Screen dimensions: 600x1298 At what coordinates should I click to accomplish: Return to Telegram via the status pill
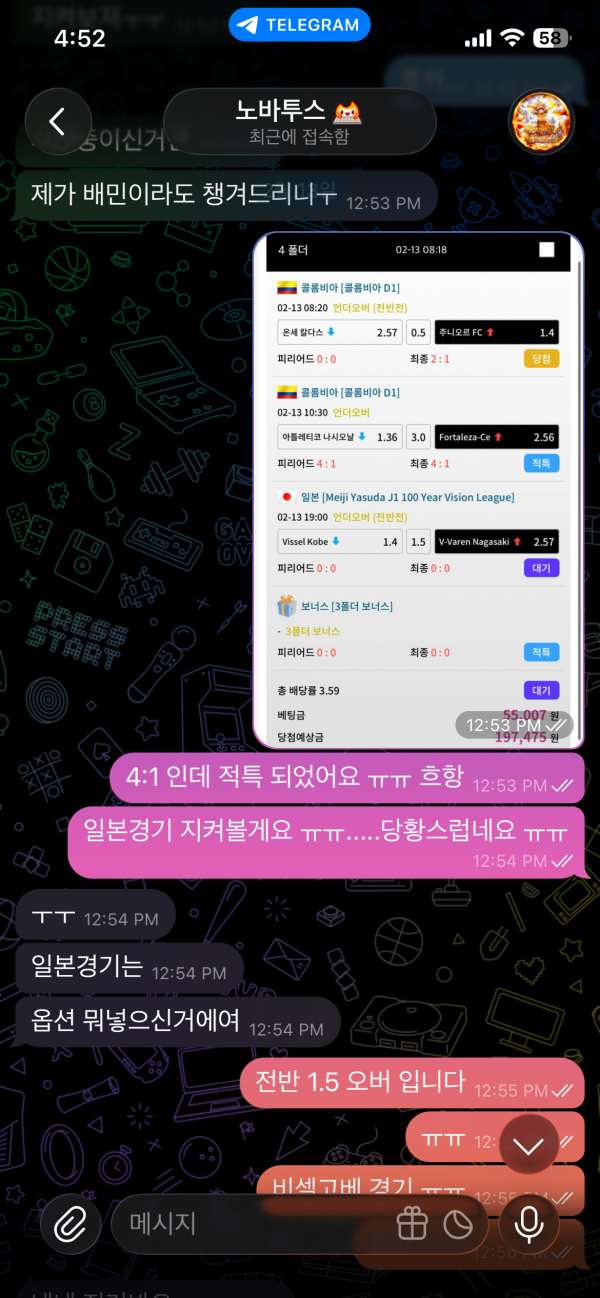click(x=299, y=25)
